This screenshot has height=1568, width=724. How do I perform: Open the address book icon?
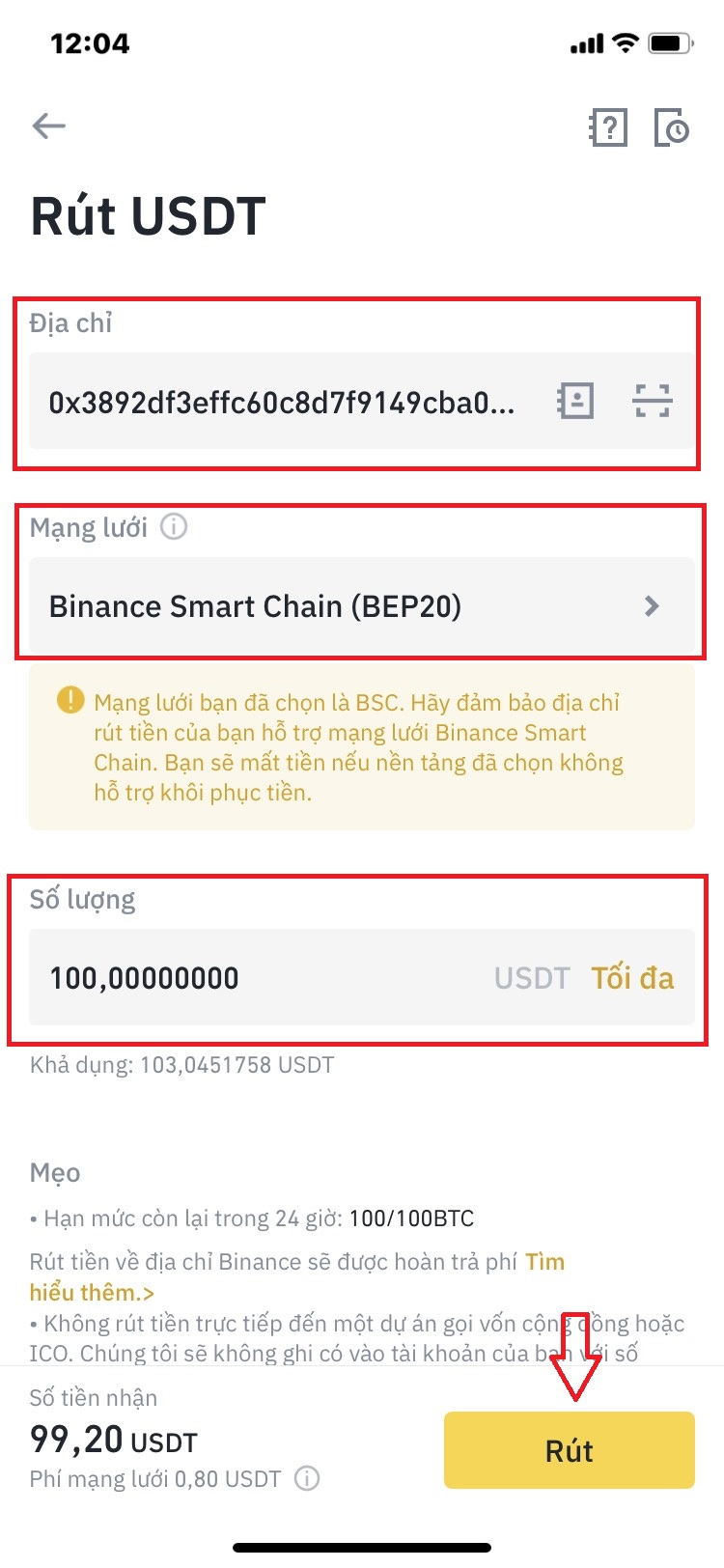[575, 401]
